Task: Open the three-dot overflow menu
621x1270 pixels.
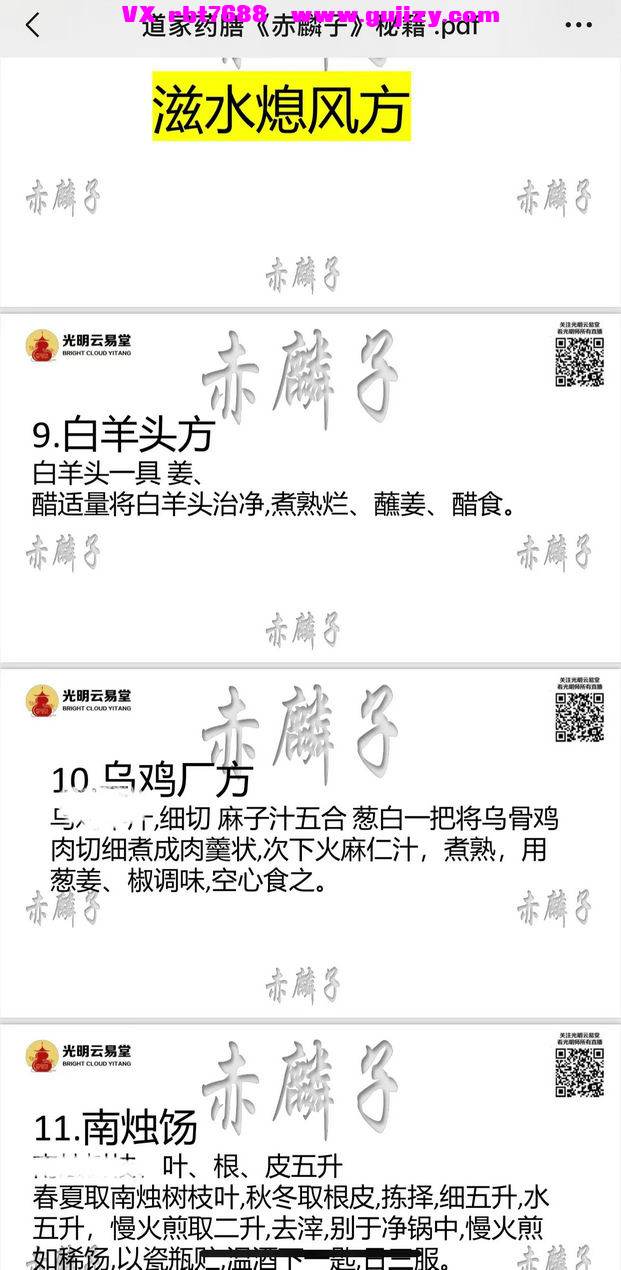Action: (578, 26)
